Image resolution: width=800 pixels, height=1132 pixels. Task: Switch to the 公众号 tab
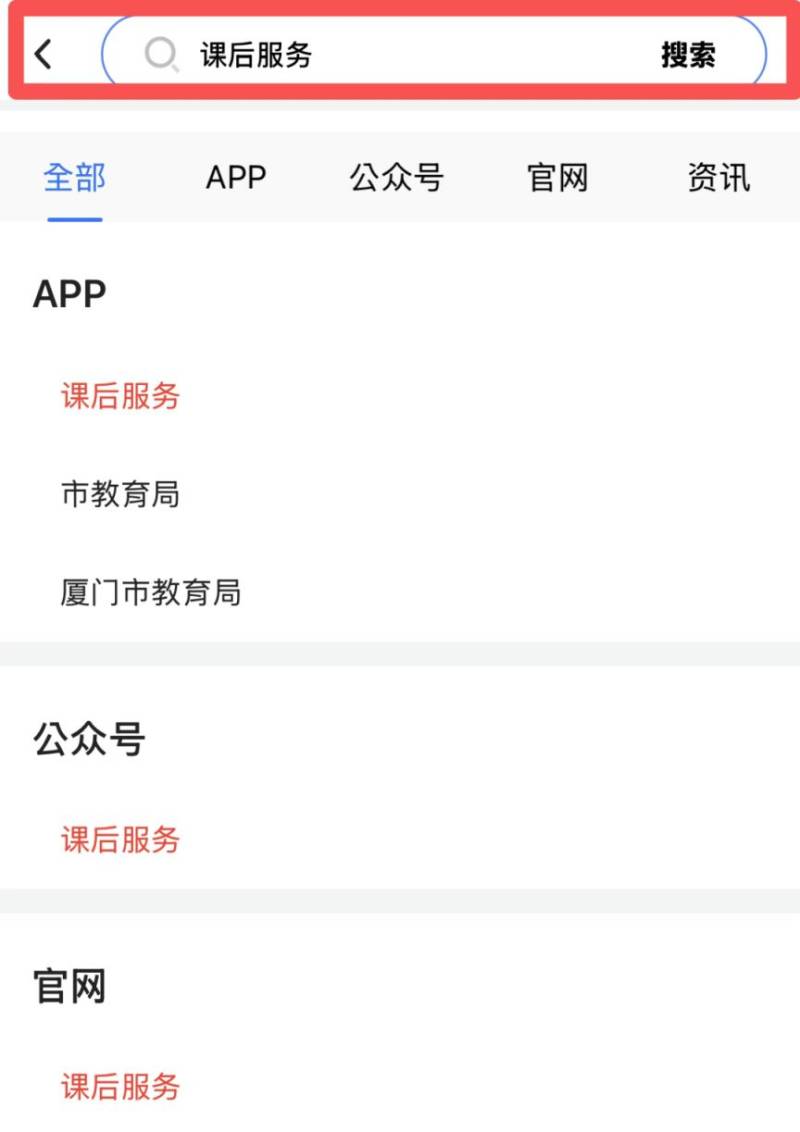396,179
